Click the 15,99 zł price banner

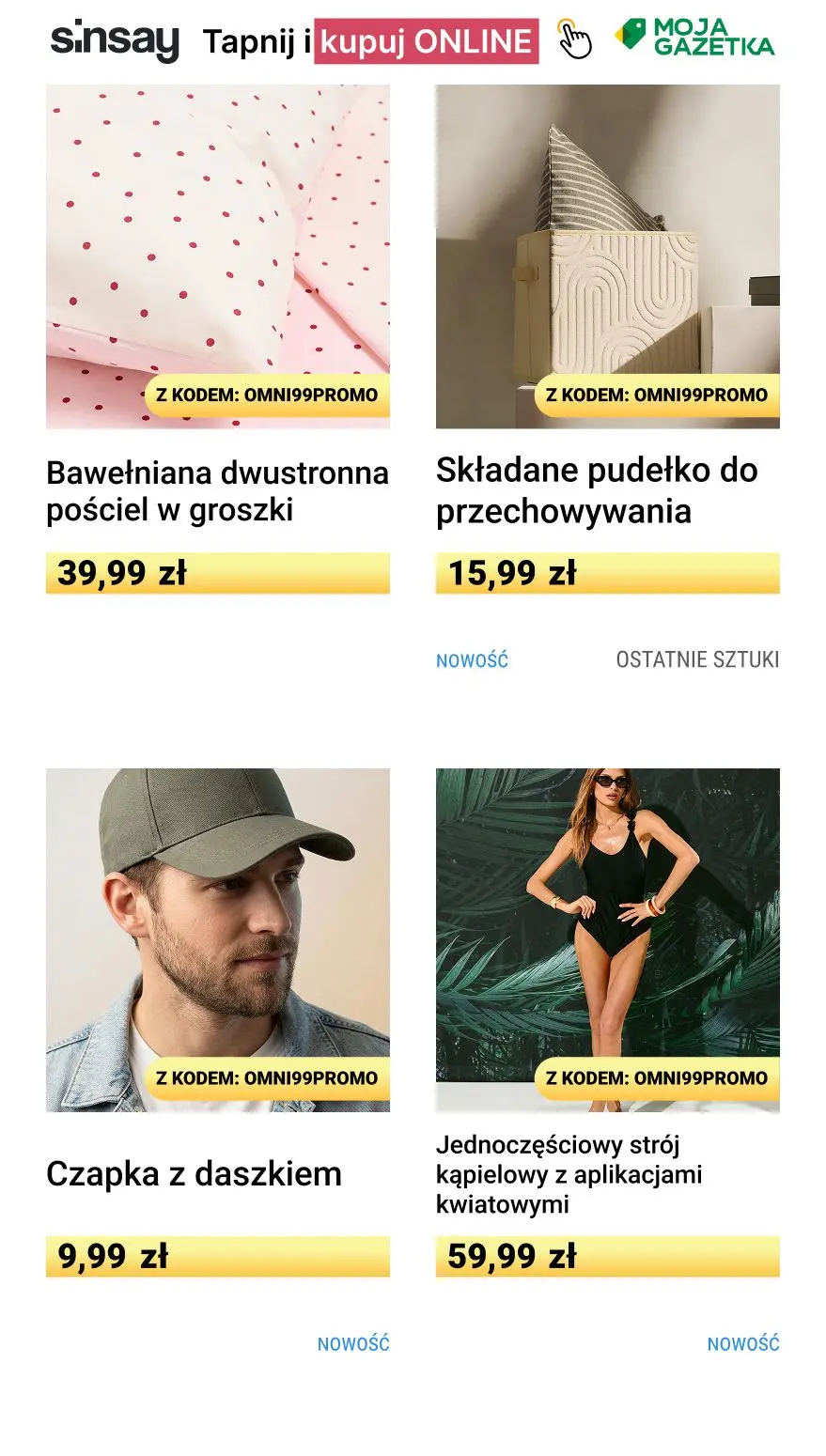coord(606,574)
